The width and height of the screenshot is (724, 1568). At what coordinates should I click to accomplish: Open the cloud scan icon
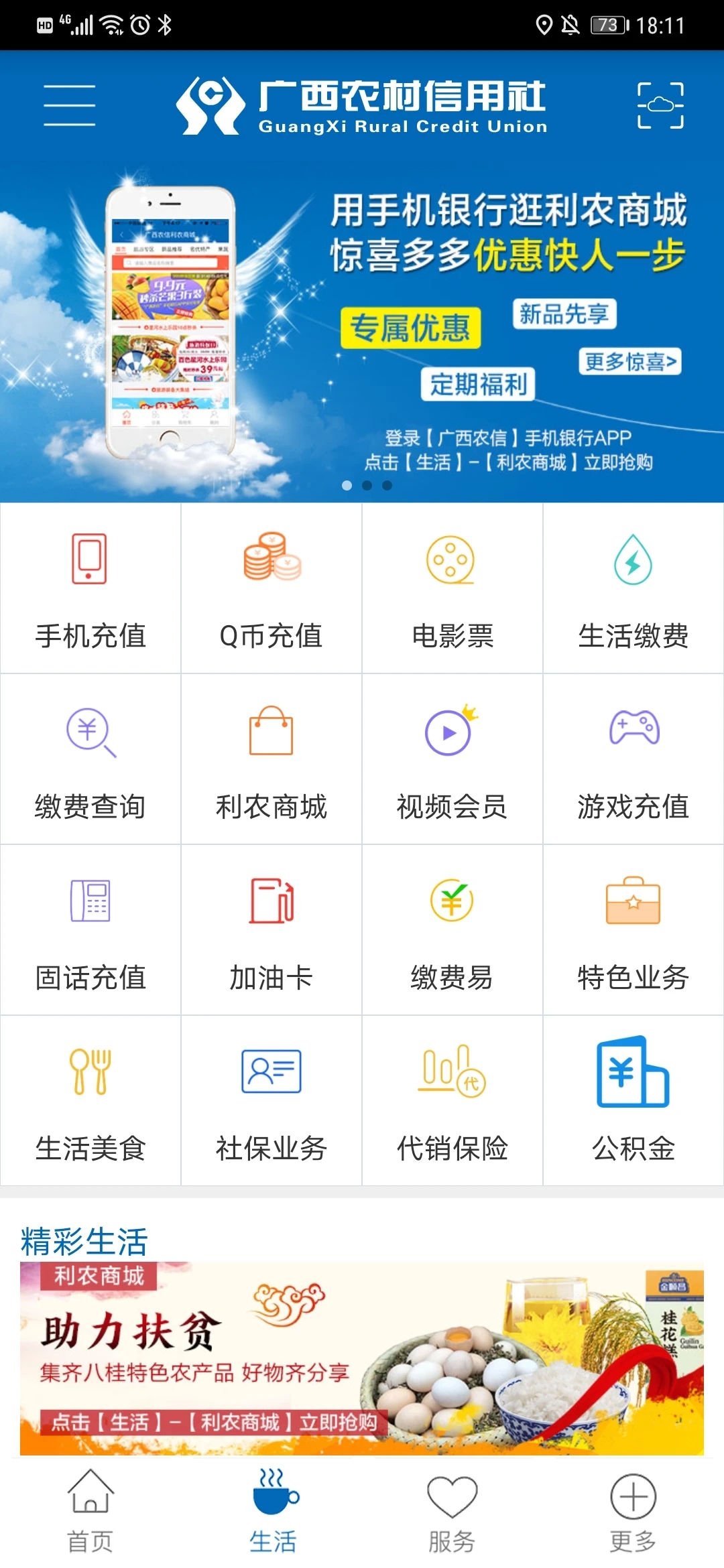point(660,105)
